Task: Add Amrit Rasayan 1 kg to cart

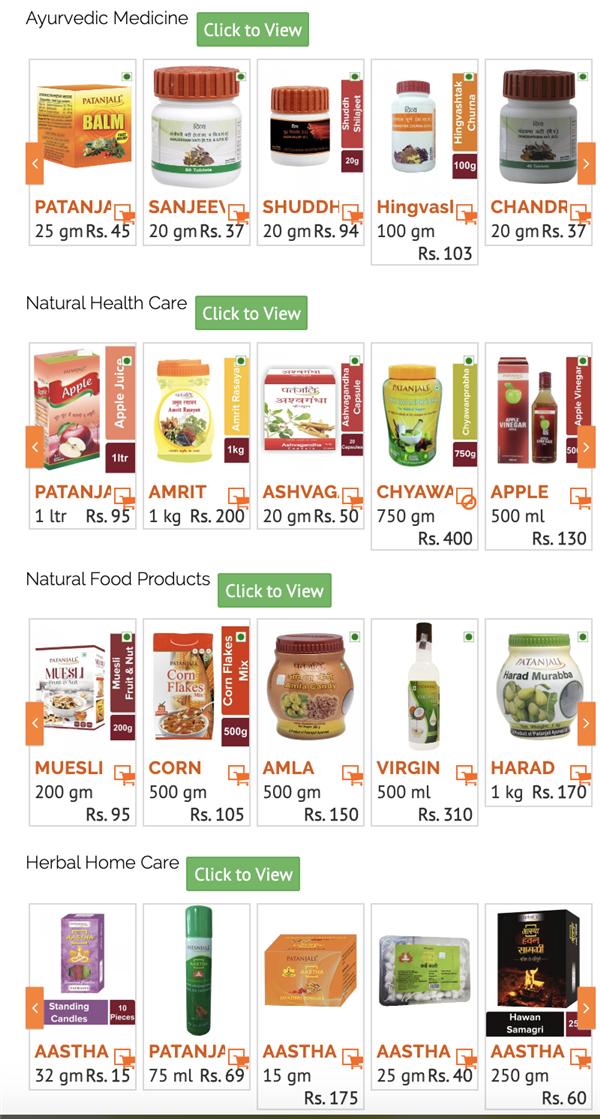Action: point(238,497)
